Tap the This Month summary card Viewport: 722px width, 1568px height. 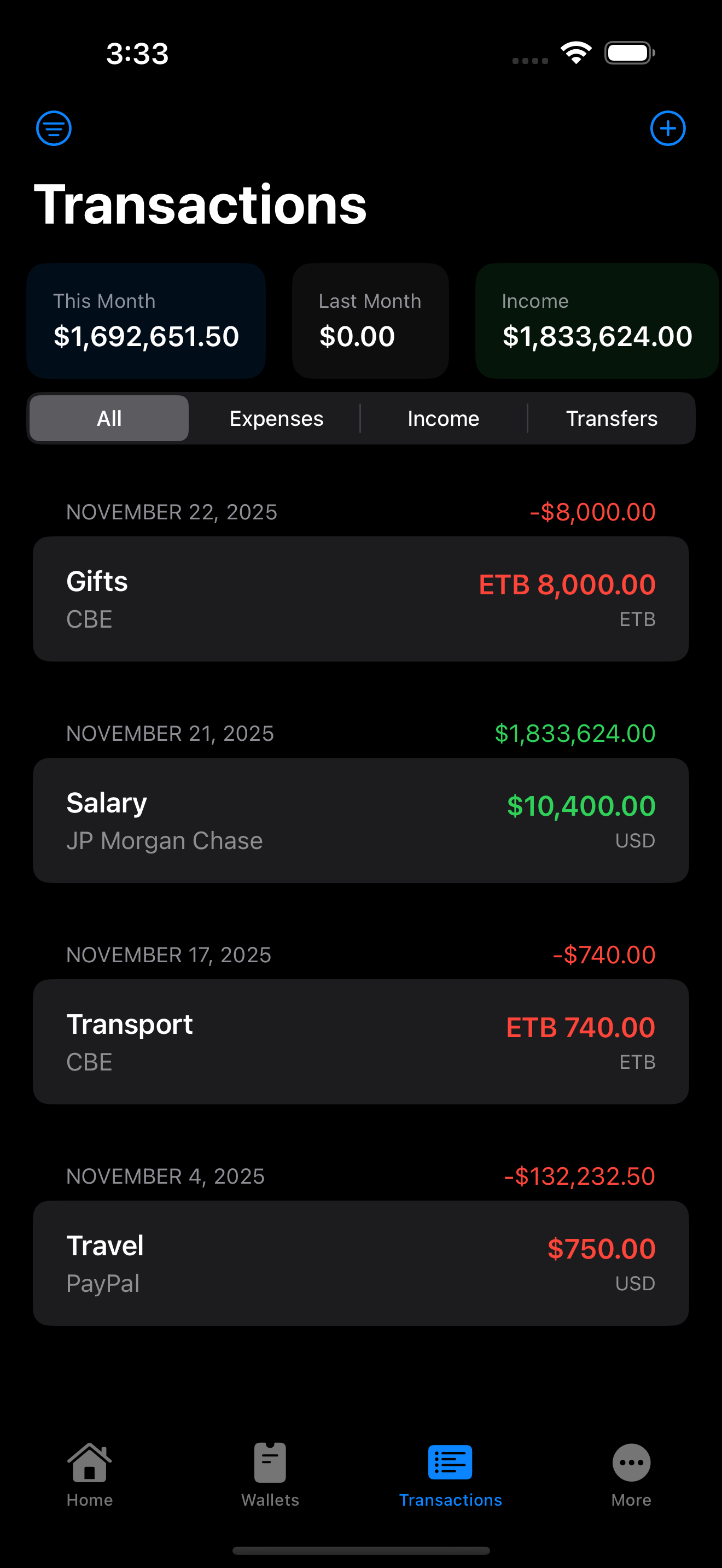tap(146, 321)
